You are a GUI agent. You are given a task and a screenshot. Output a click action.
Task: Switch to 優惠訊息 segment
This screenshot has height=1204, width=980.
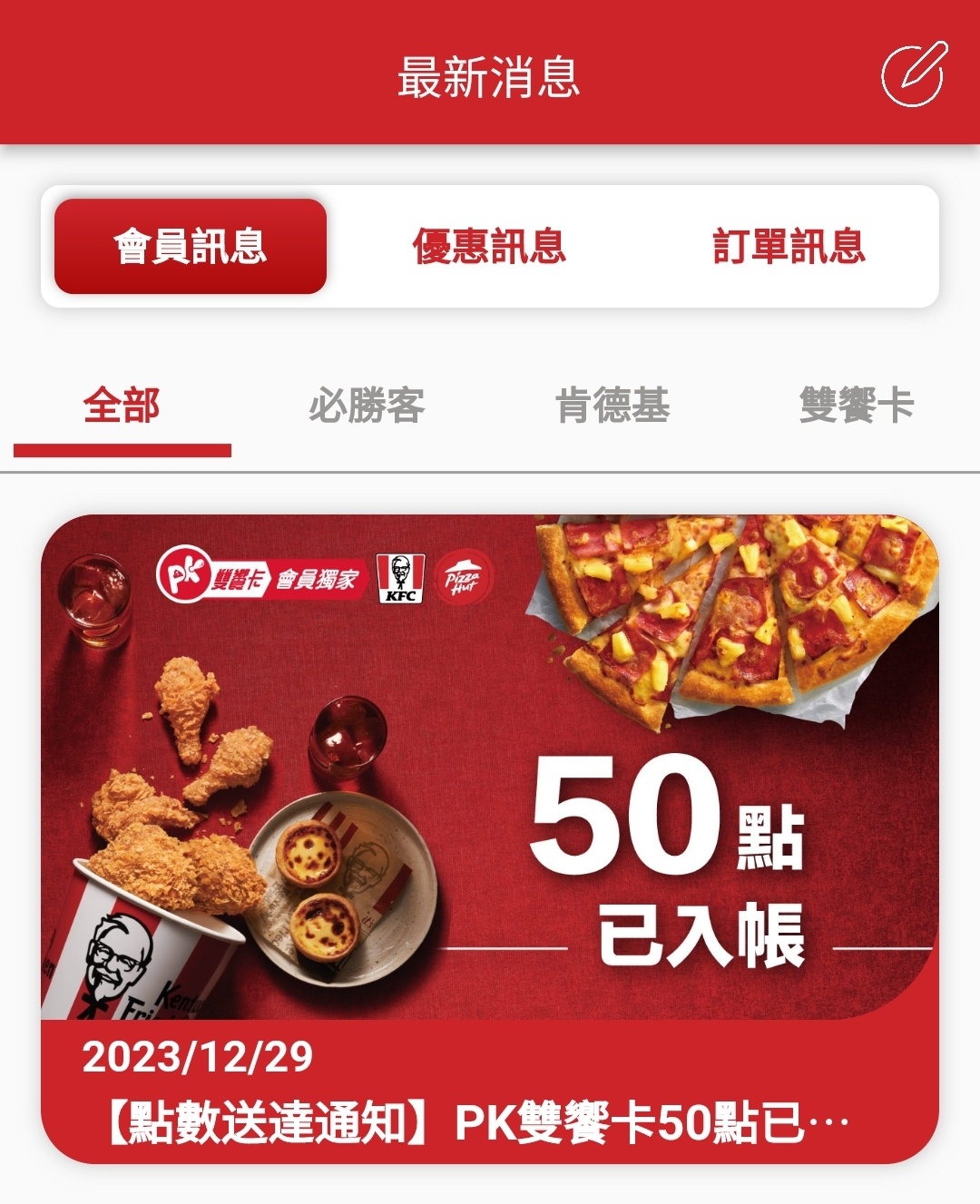489,247
